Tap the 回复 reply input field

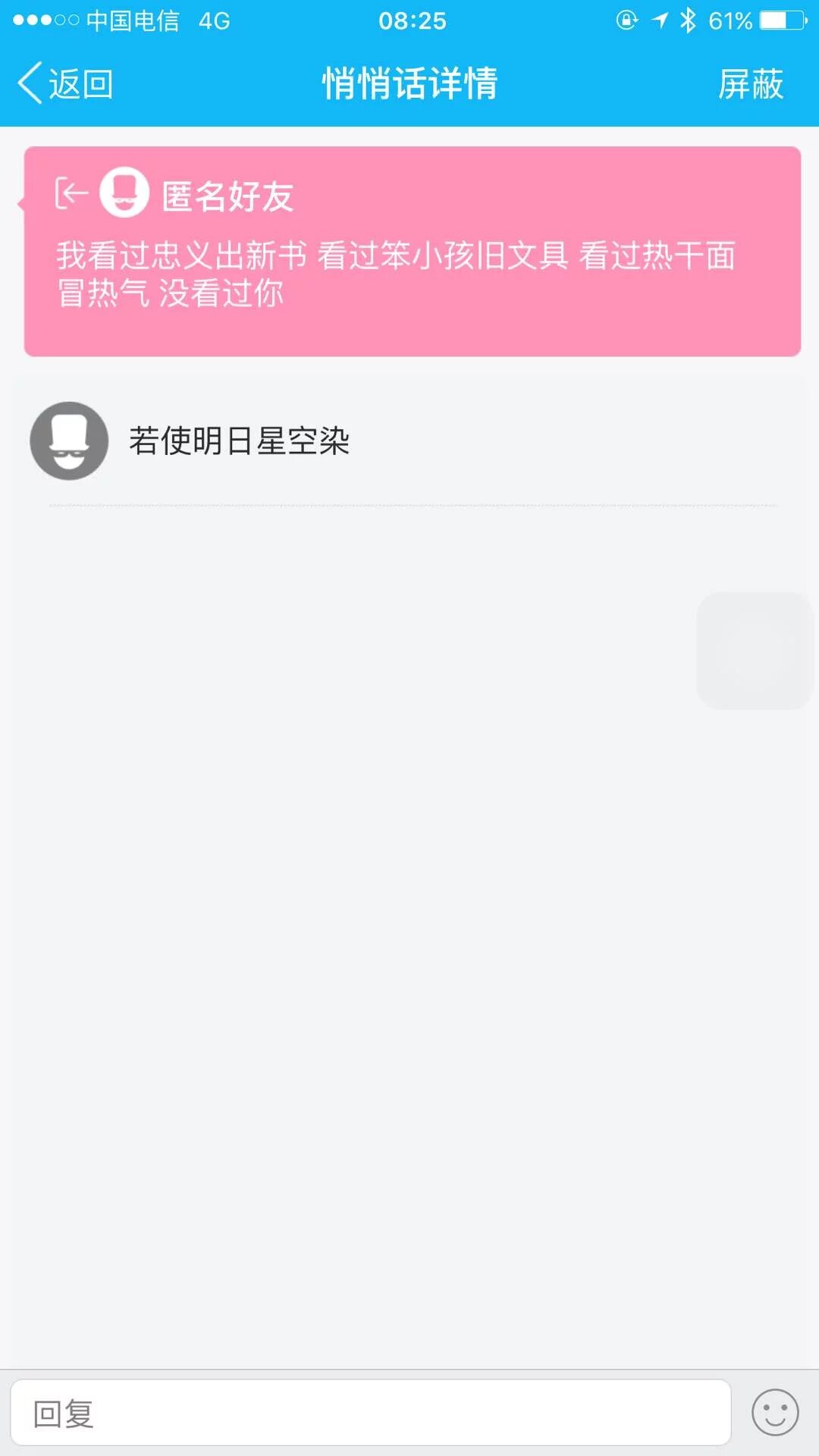[370, 1414]
